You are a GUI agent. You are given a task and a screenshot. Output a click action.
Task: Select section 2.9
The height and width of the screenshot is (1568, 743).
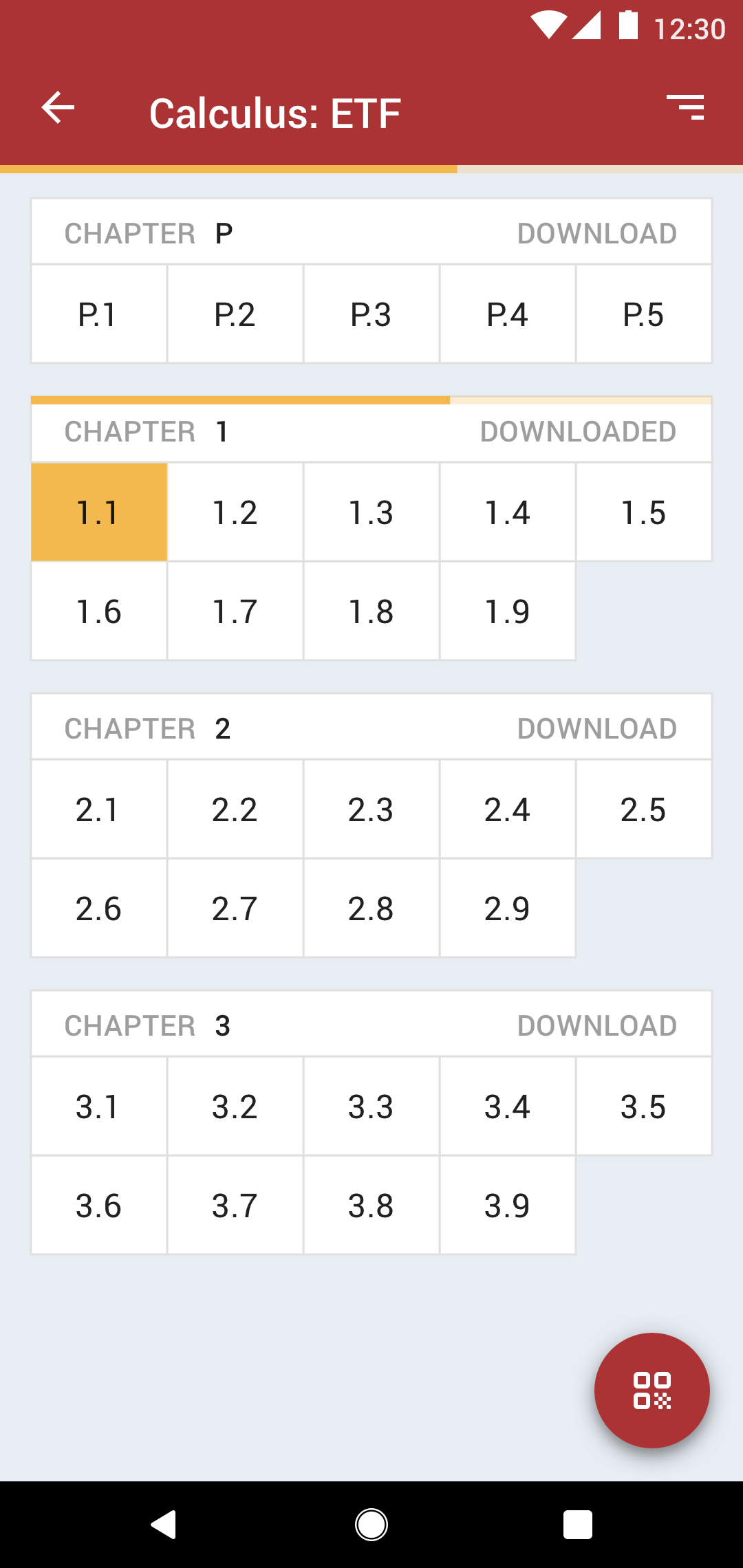[x=508, y=908]
